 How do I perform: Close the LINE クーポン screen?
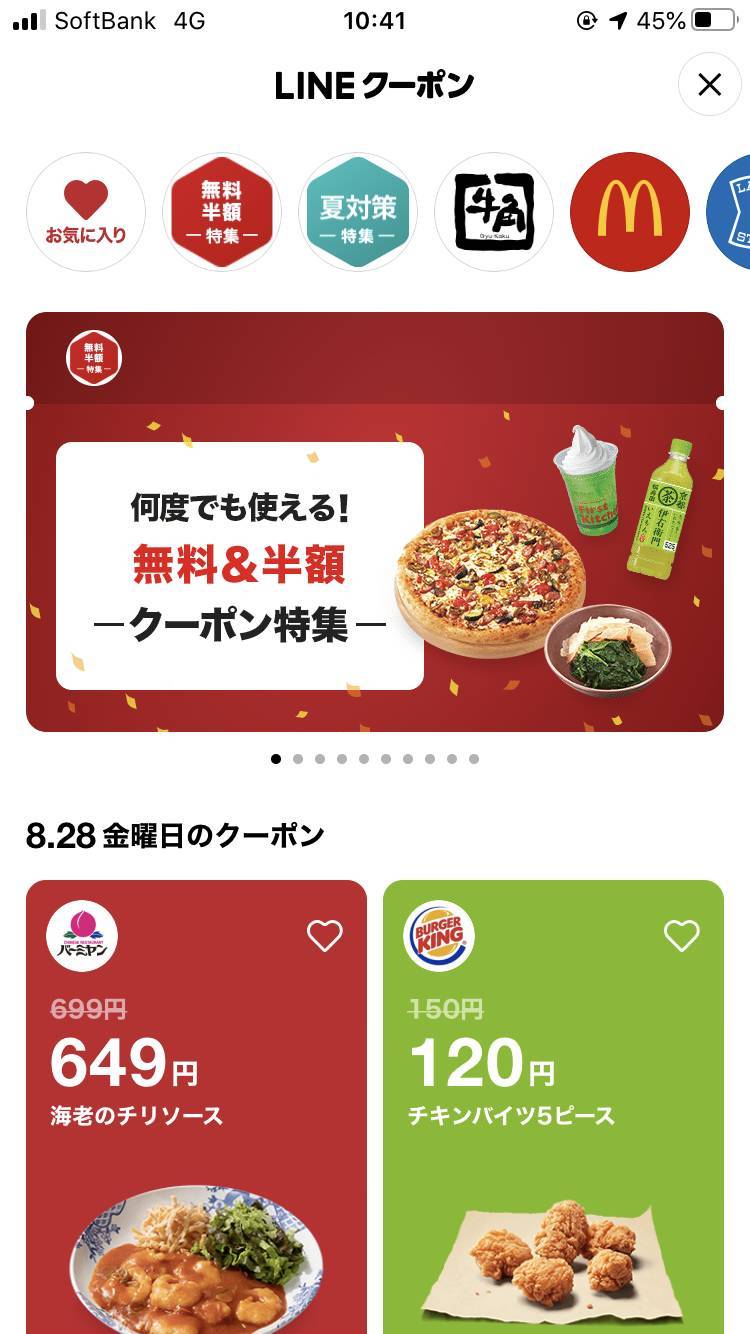point(709,85)
